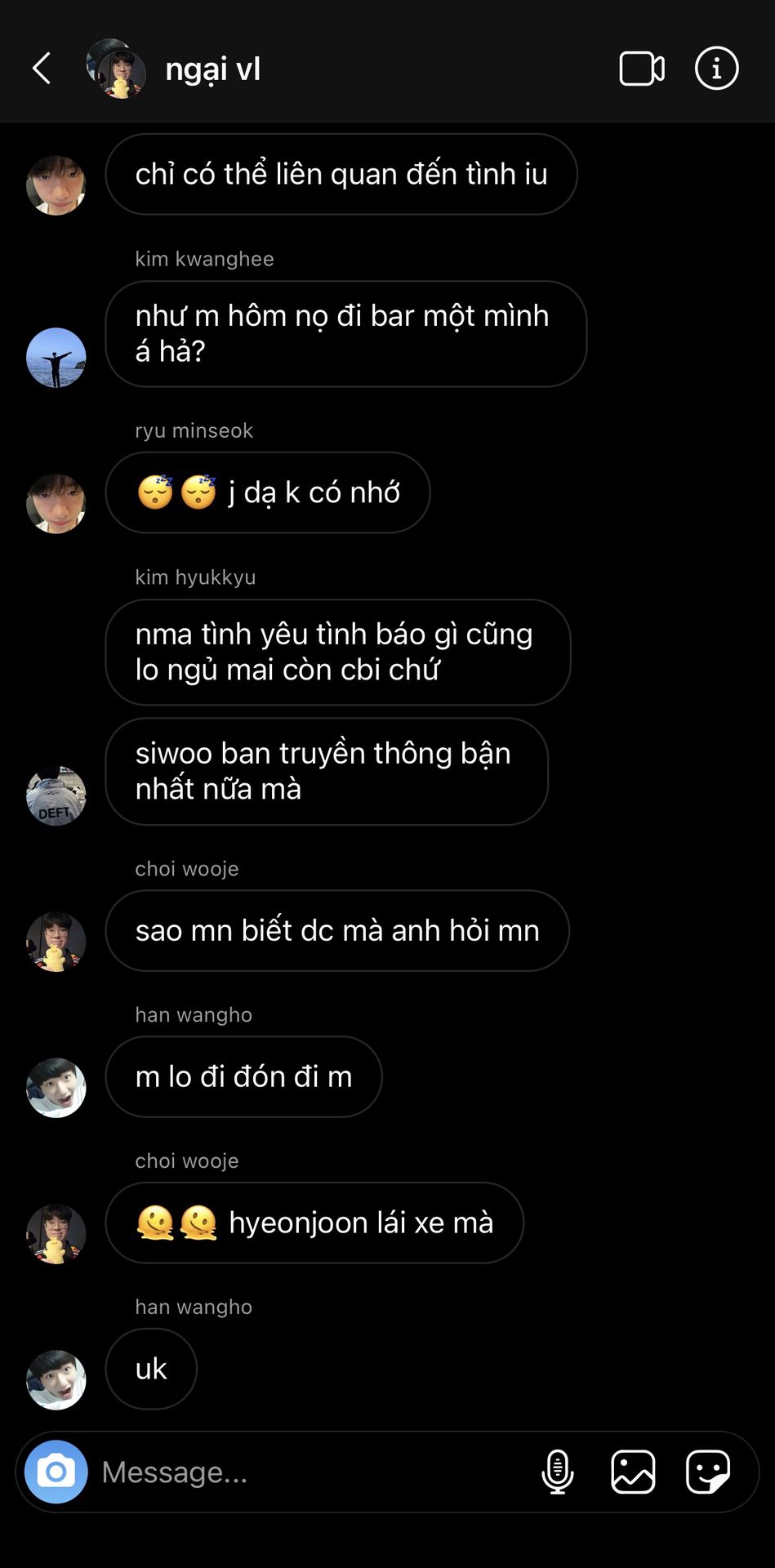Screen dimensions: 775x1568
Task: Open avatar beside 'siwoo ban truyền thông' message
Action: click(56, 795)
